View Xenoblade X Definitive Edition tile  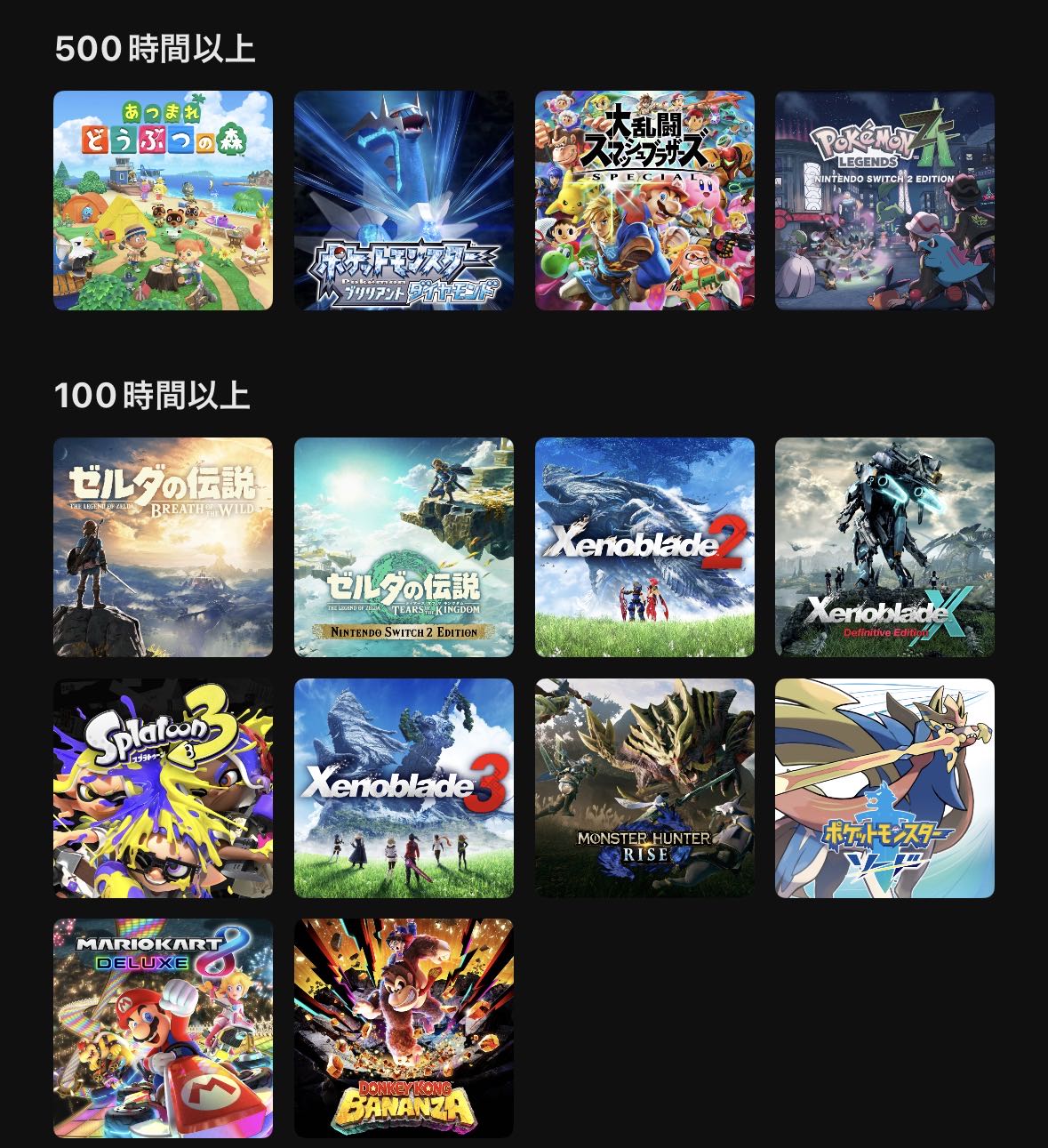coord(884,547)
